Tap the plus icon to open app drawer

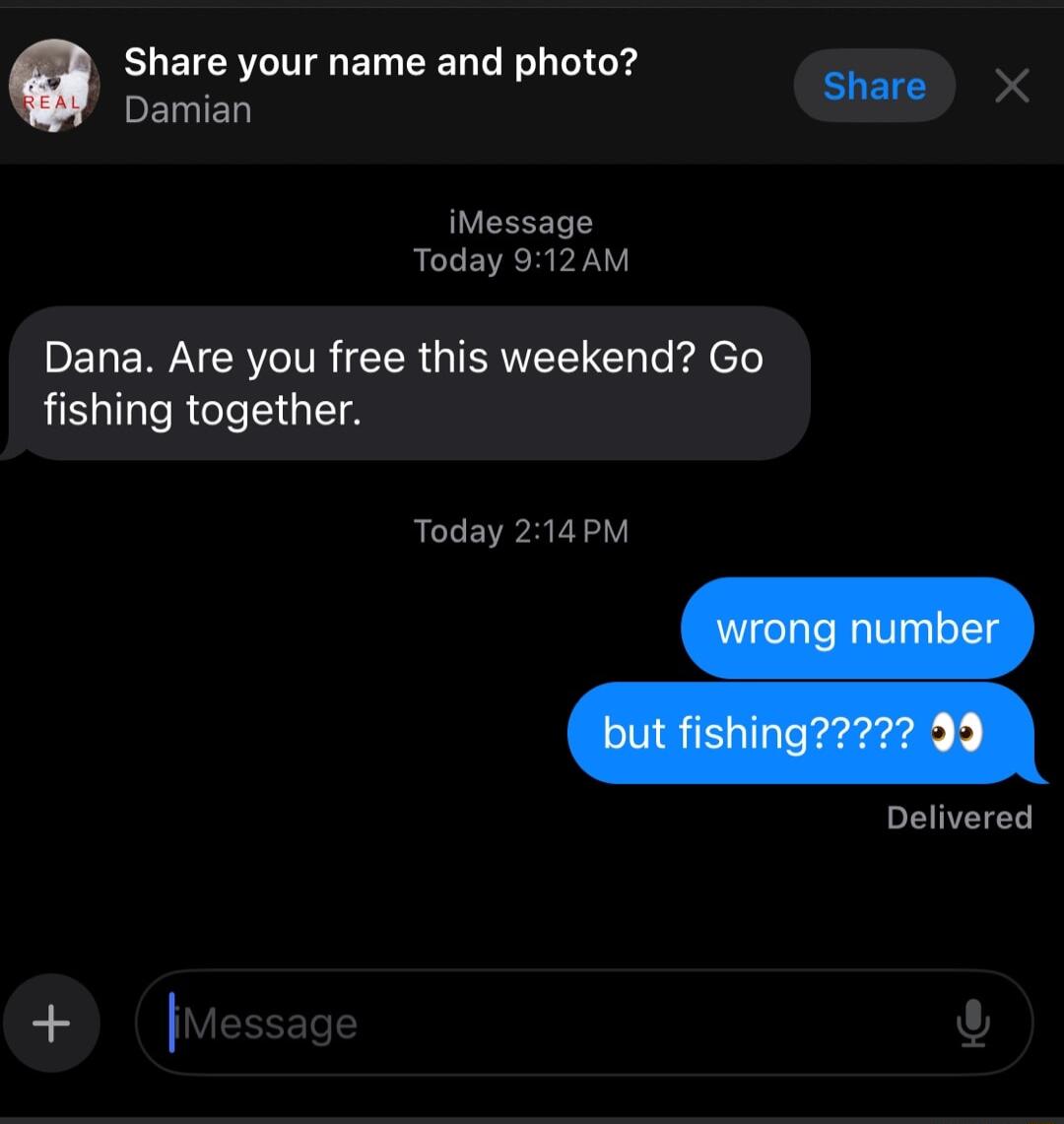click(x=51, y=1022)
